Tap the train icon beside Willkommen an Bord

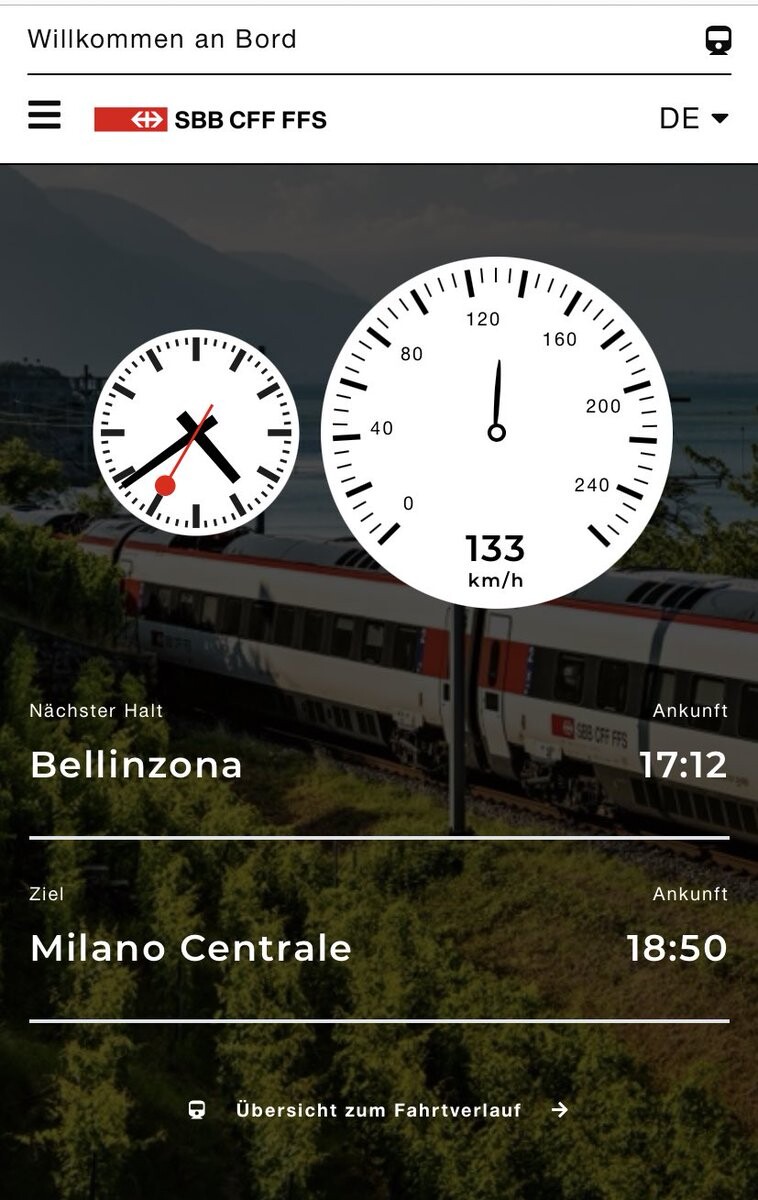(x=718, y=40)
